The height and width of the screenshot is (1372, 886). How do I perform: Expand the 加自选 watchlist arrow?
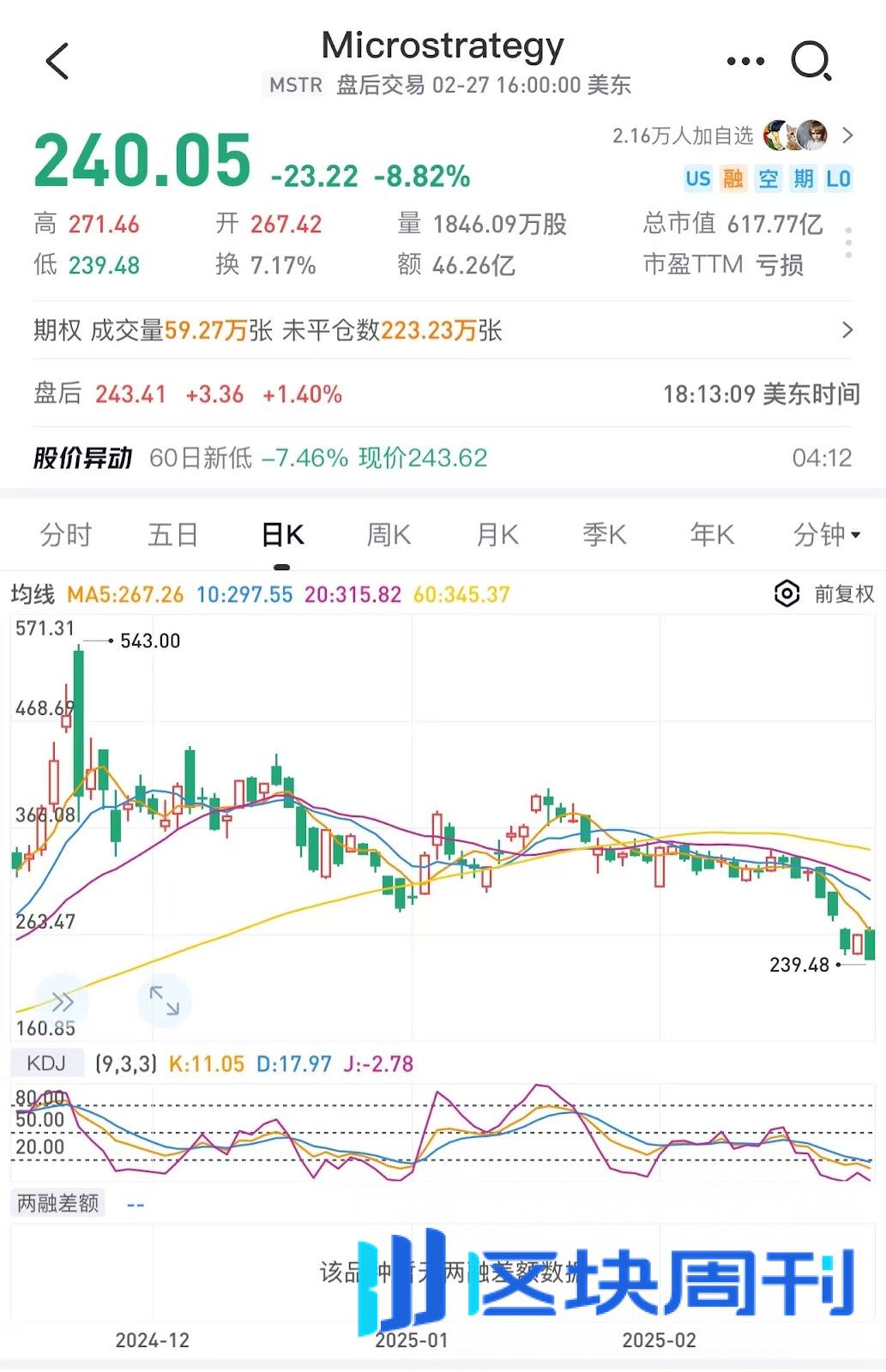click(x=849, y=135)
